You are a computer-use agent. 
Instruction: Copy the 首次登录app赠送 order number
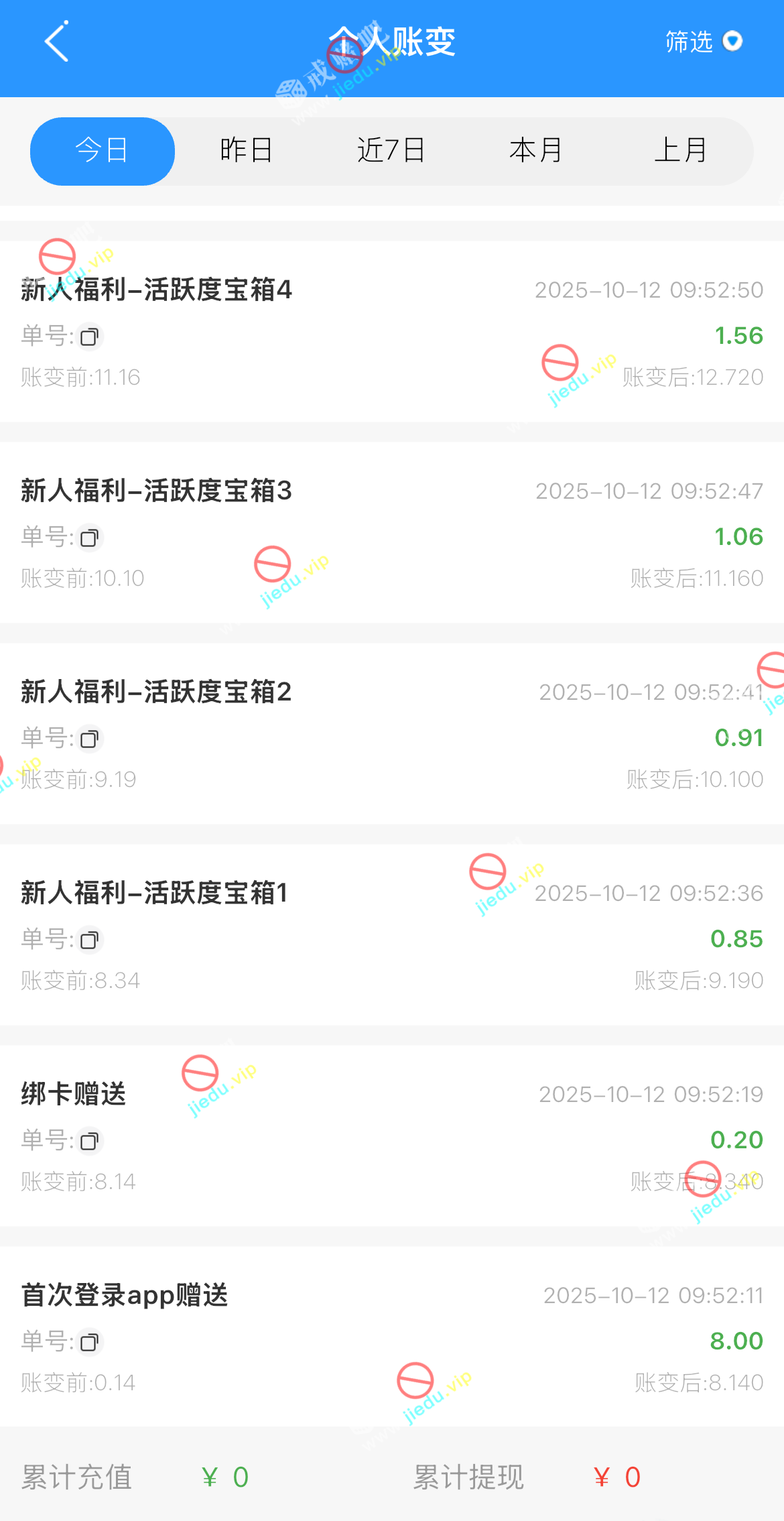[89, 1342]
